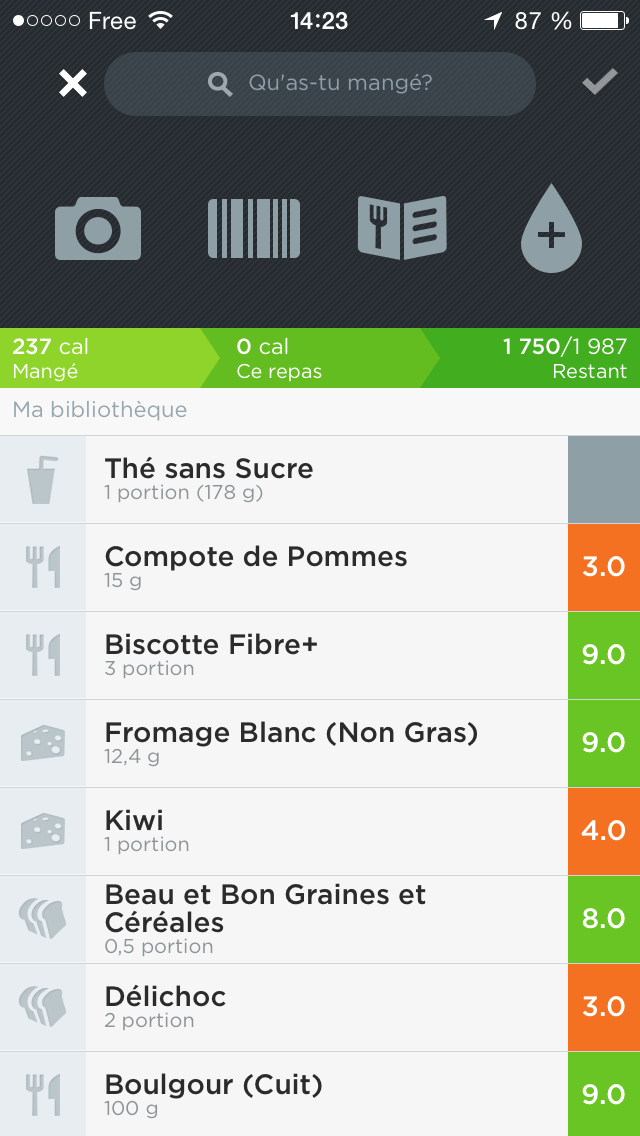Close the food entry screen
640x1136 pixels.
73,84
